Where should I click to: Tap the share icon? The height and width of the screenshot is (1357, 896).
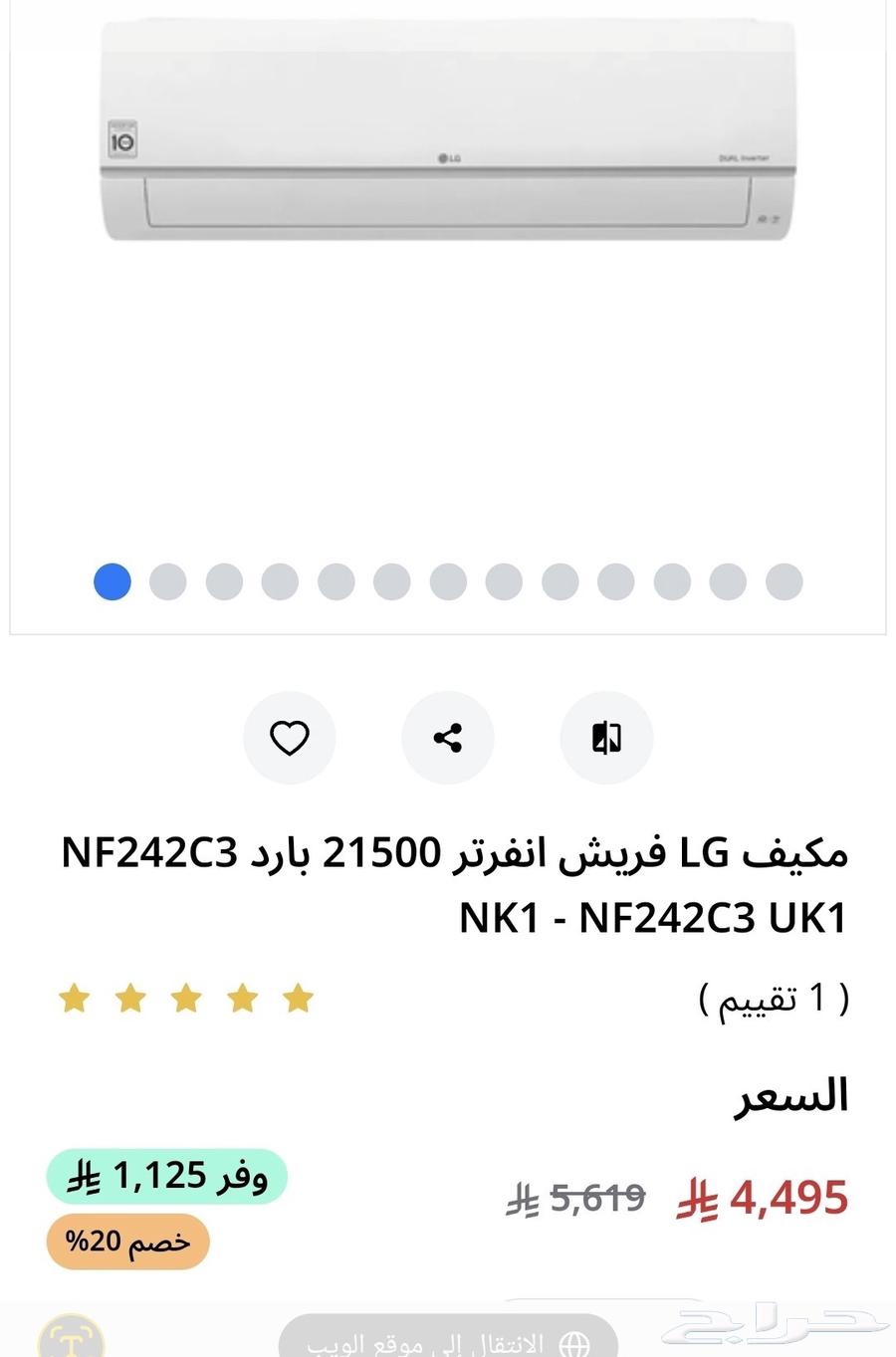(x=447, y=738)
